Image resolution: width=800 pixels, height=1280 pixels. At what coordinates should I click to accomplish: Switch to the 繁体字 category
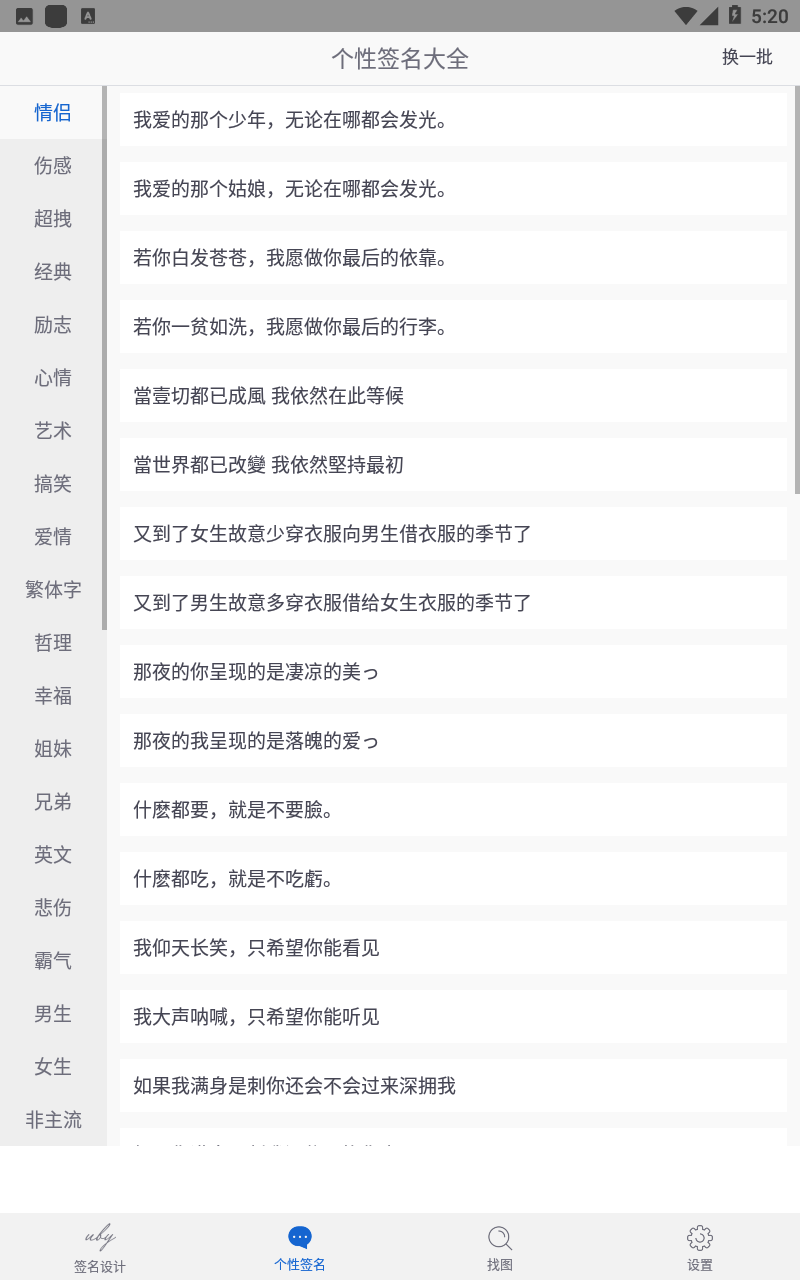(x=53, y=590)
